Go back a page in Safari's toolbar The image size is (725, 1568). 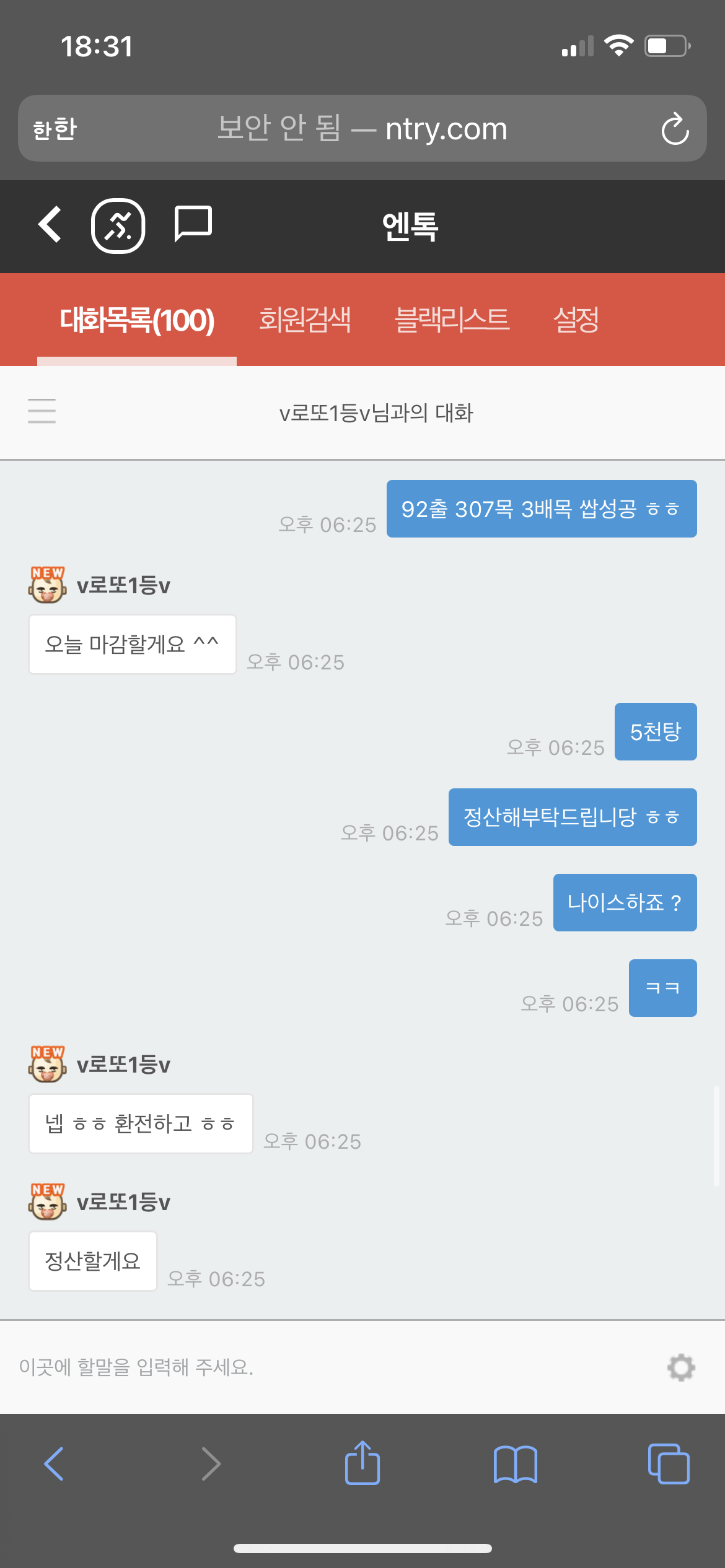[54, 1464]
